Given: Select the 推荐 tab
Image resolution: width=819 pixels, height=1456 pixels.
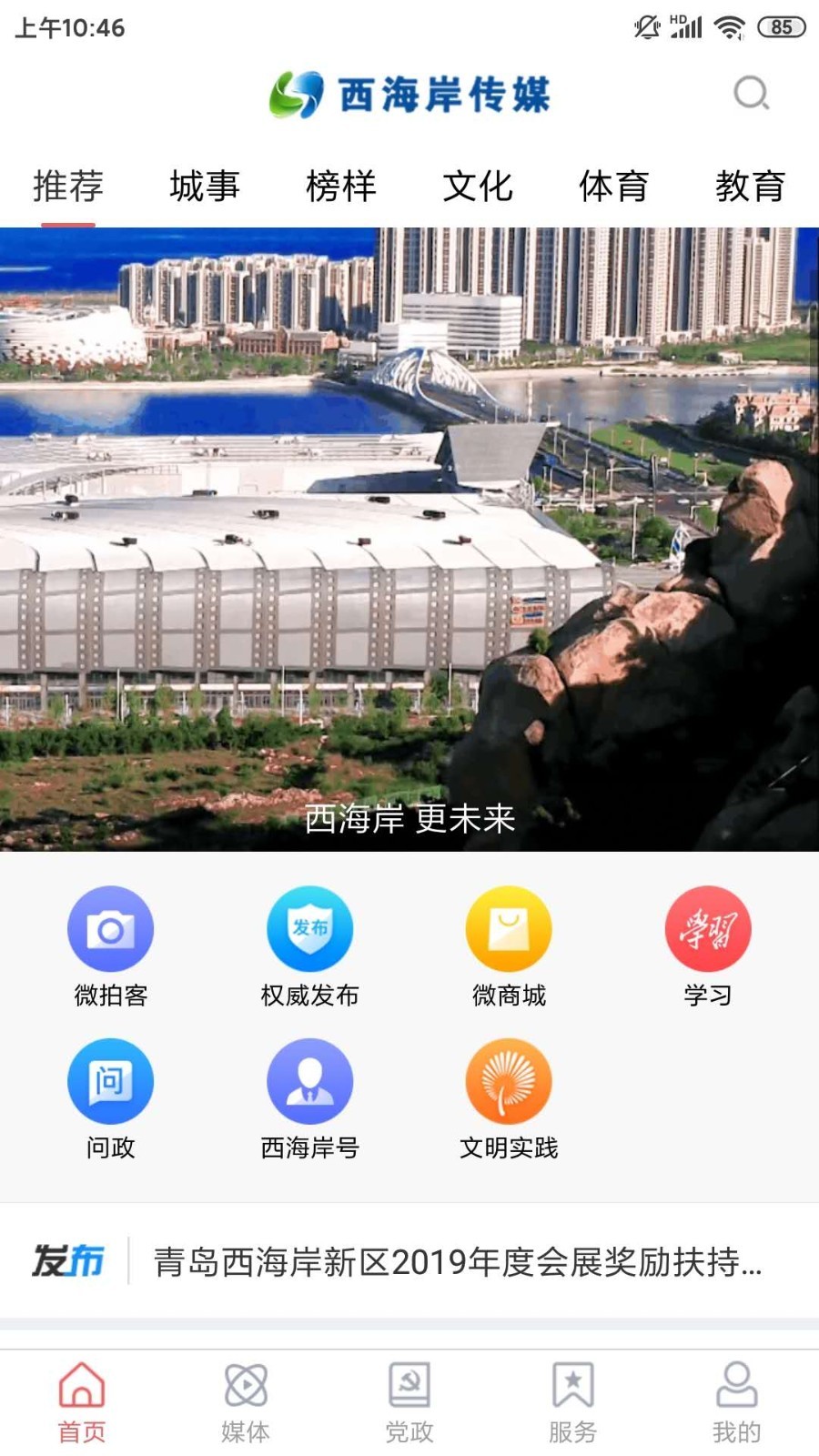Looking at the screenshot, I should click(x=68, y=187).
